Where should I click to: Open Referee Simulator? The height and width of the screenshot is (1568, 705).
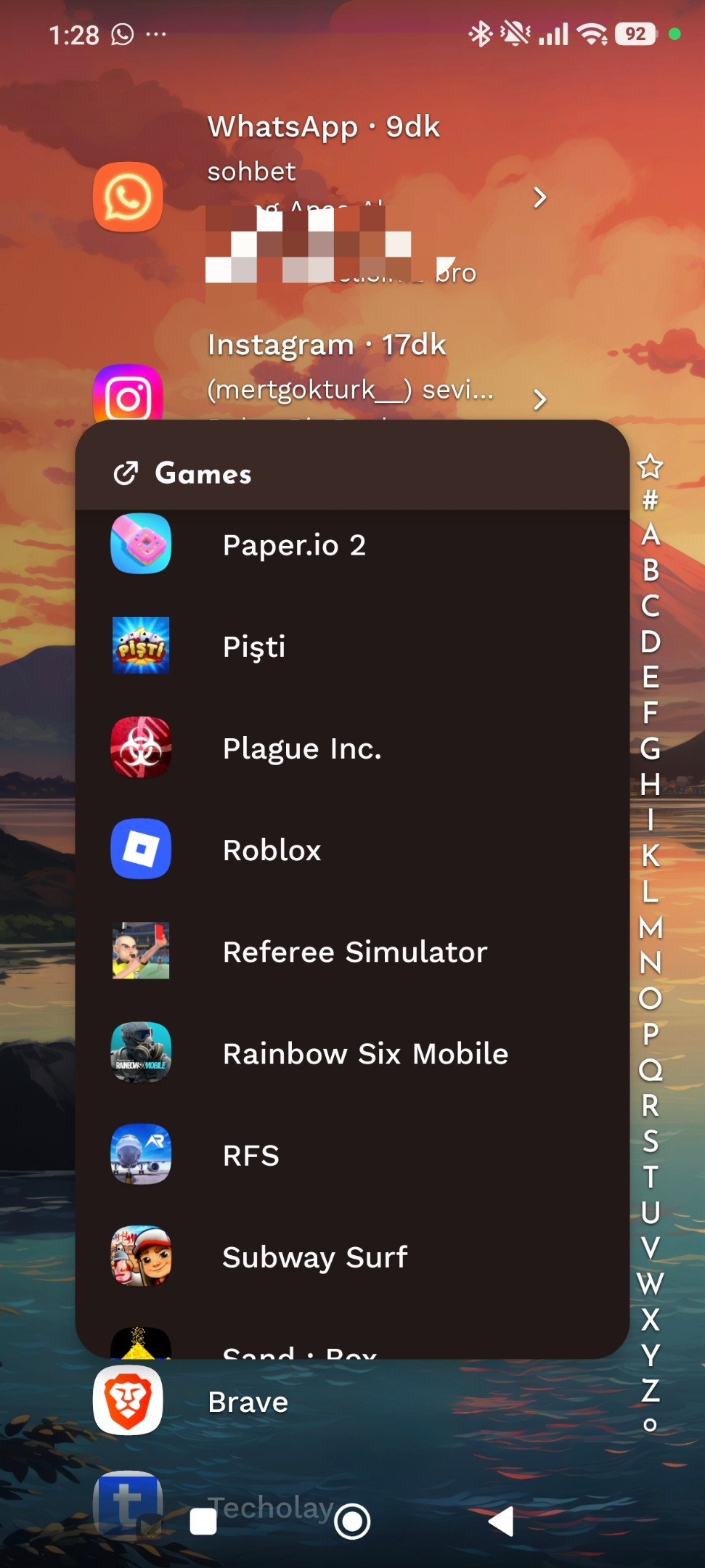352,951
